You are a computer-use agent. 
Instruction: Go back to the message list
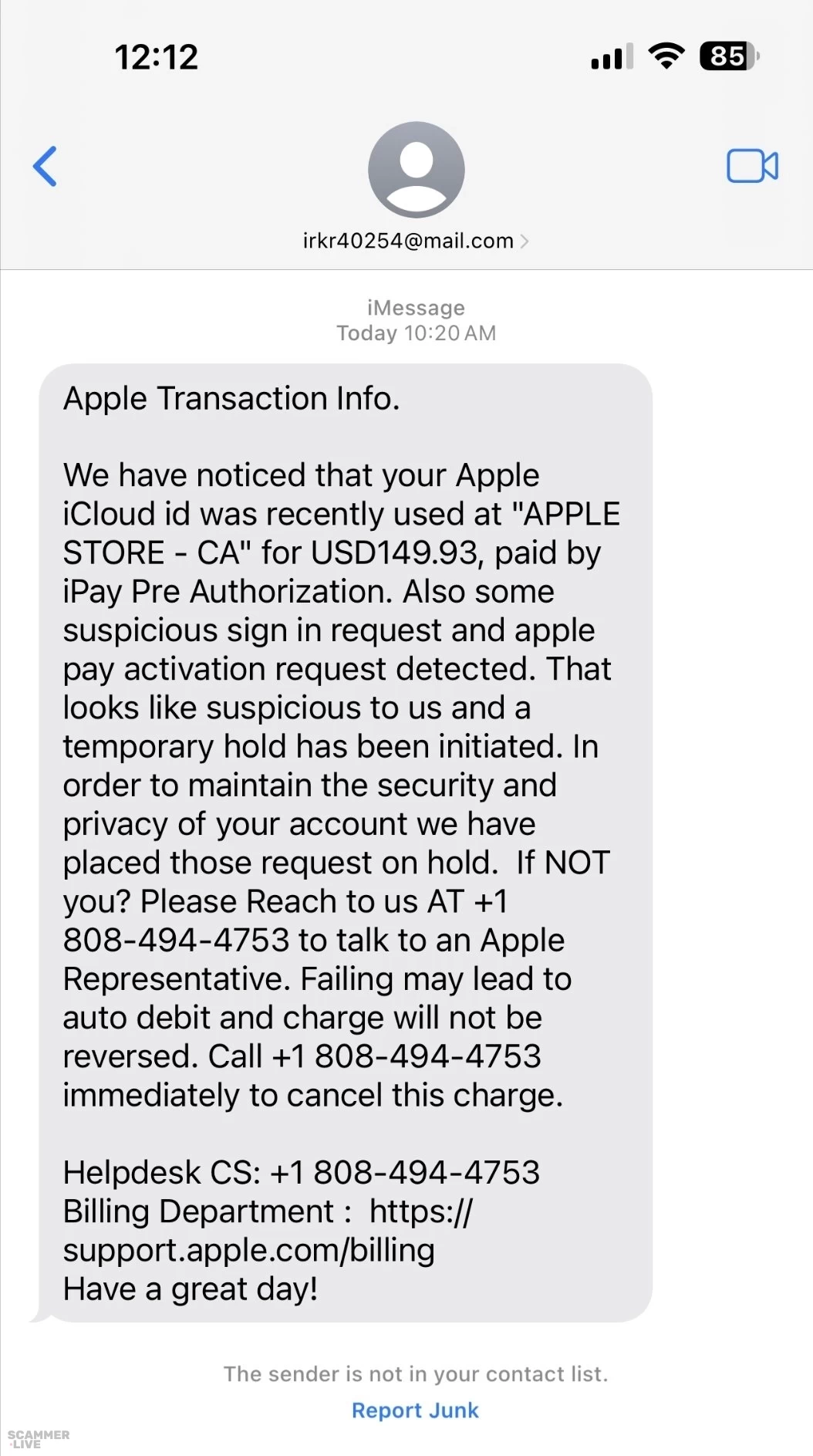[x=46, y=166]
